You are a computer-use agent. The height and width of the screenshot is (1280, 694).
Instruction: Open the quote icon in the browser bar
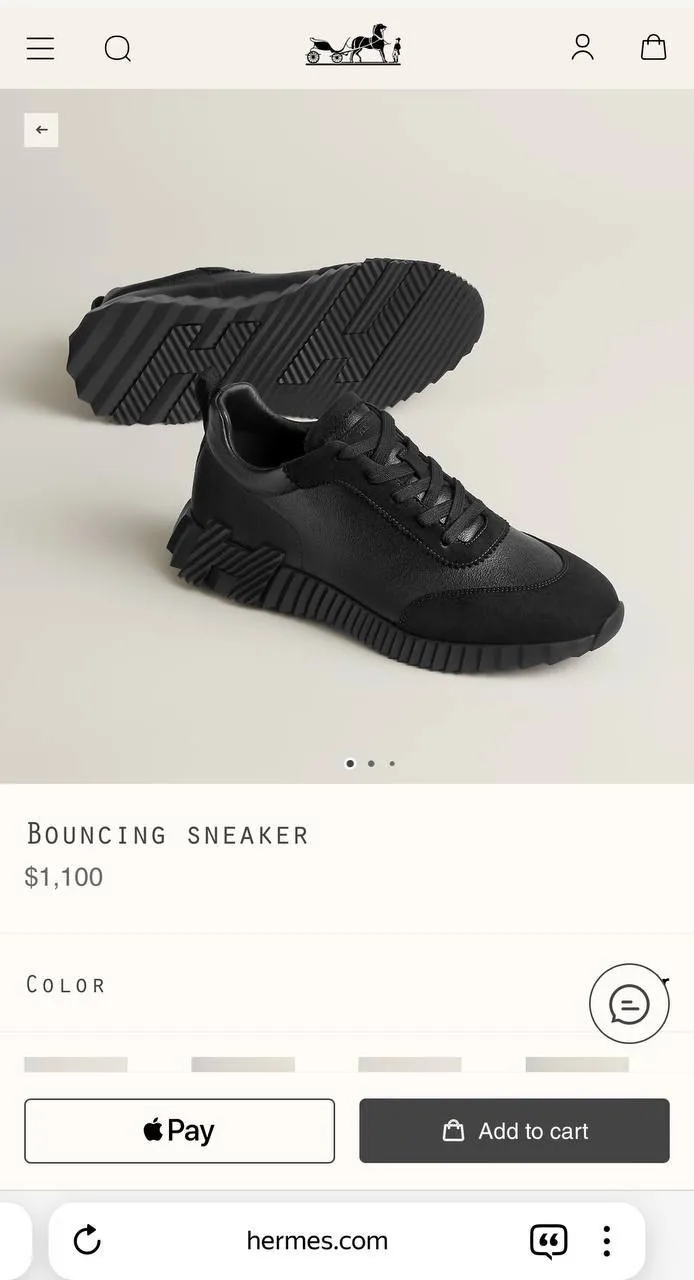pyautogui.click(x=548, y=1241)
